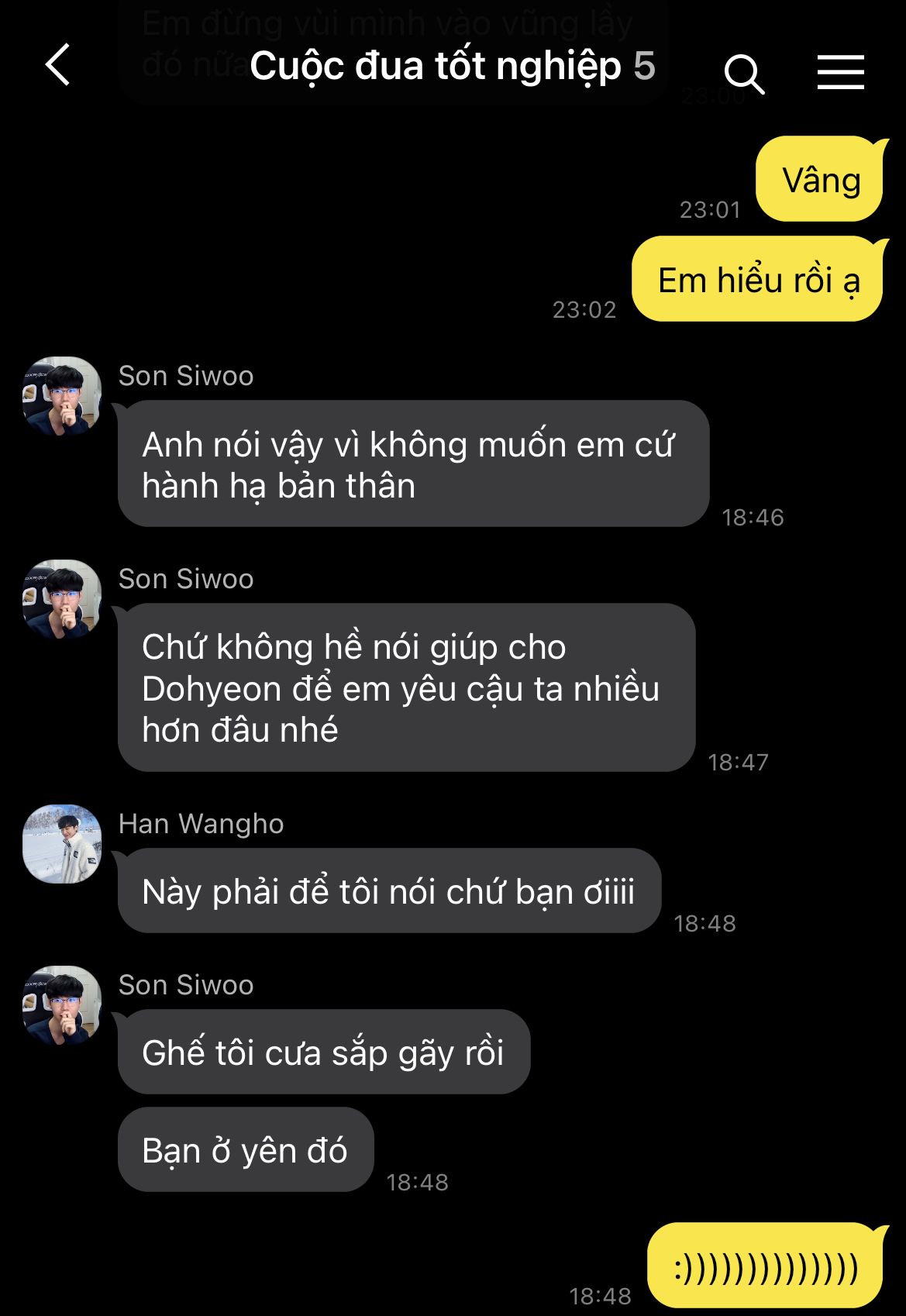Image resolution: width=906 pixels, height=1316 pixels.
Task: Open Han Wangho's profile picture
Action: coord(62,844)
